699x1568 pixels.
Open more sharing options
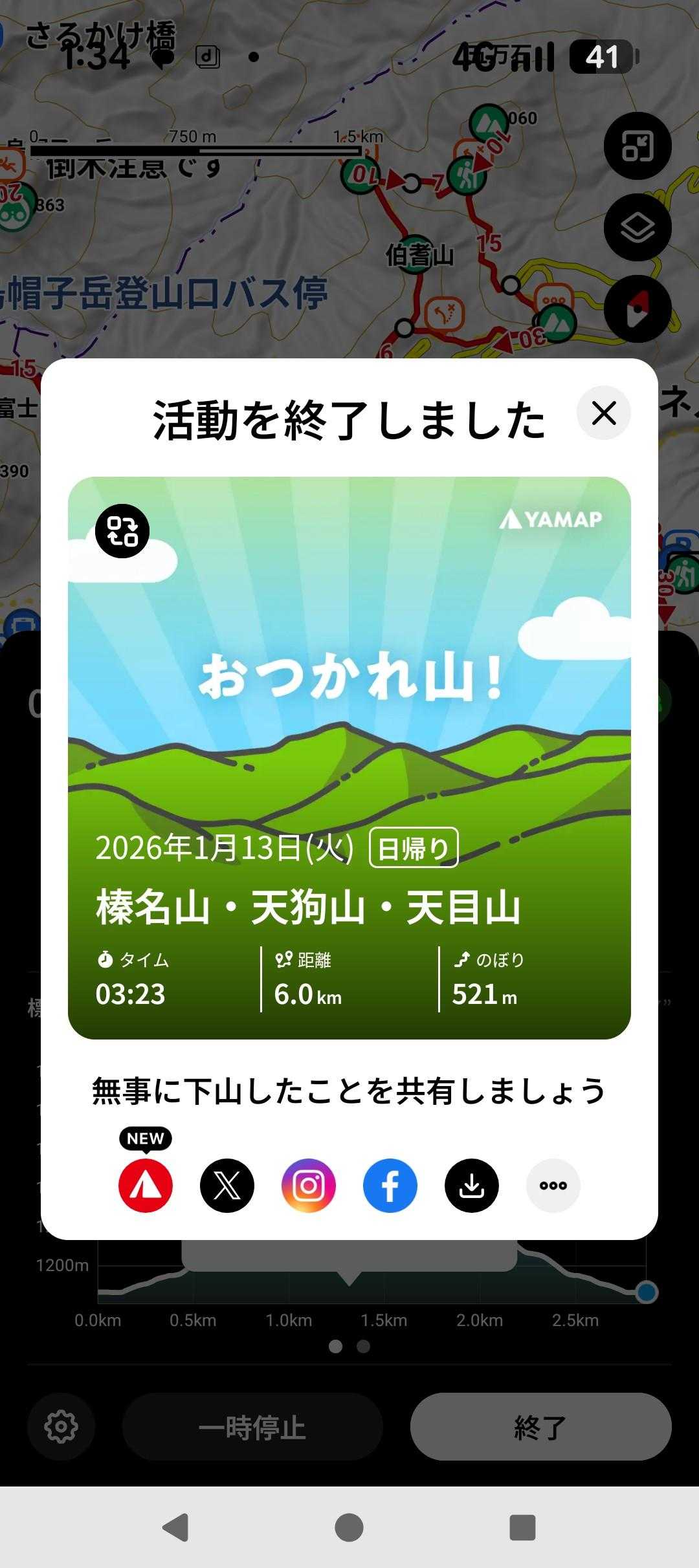553,1186
